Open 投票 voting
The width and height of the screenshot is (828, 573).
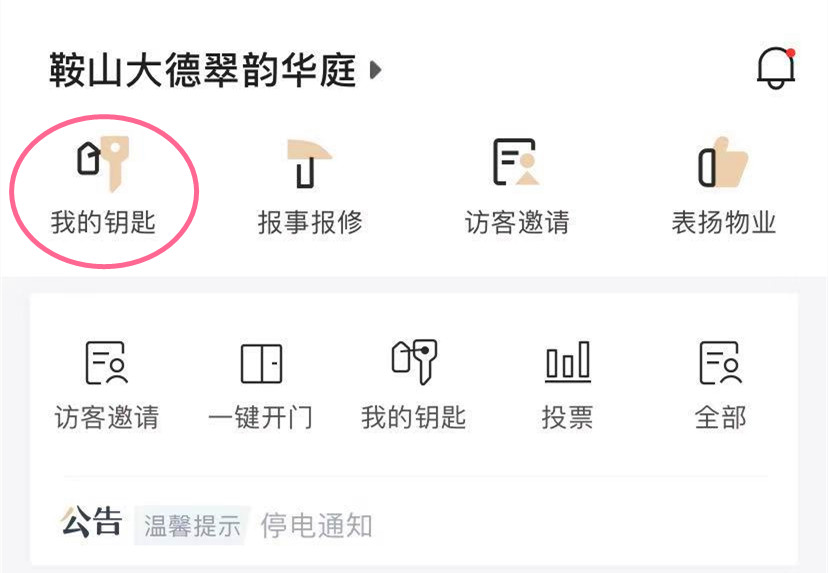[567, 384]
